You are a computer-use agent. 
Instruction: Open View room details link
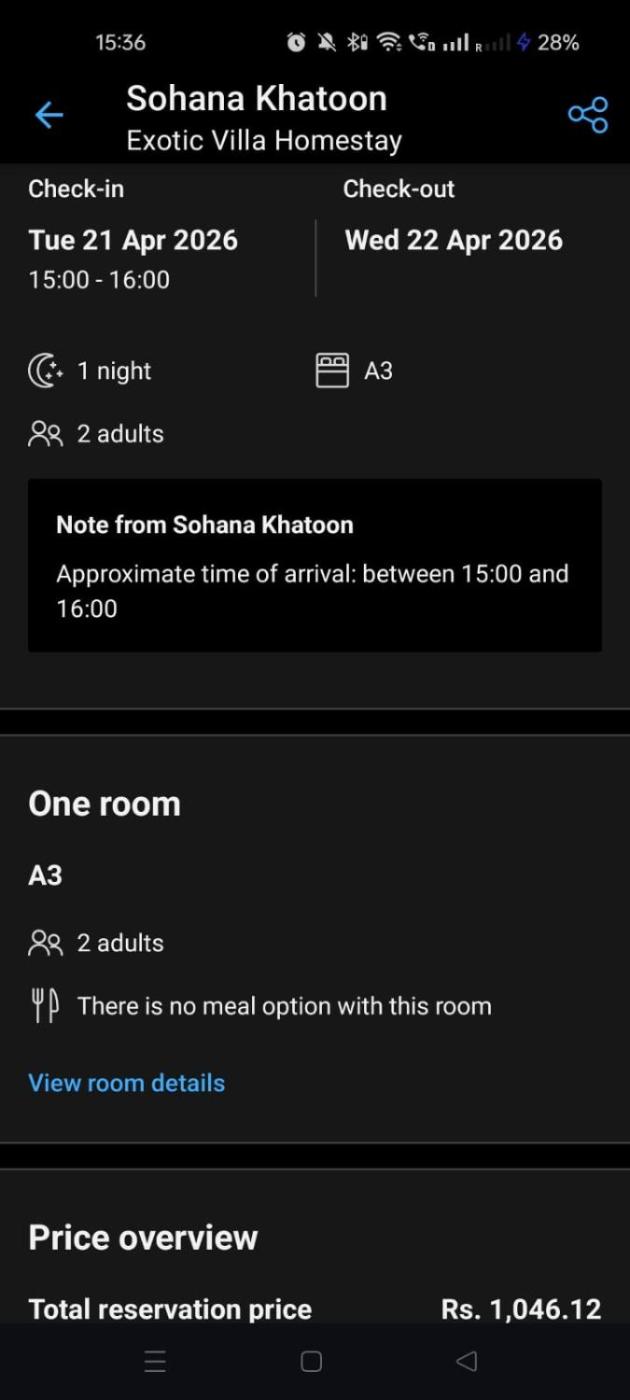[127, 1083]
